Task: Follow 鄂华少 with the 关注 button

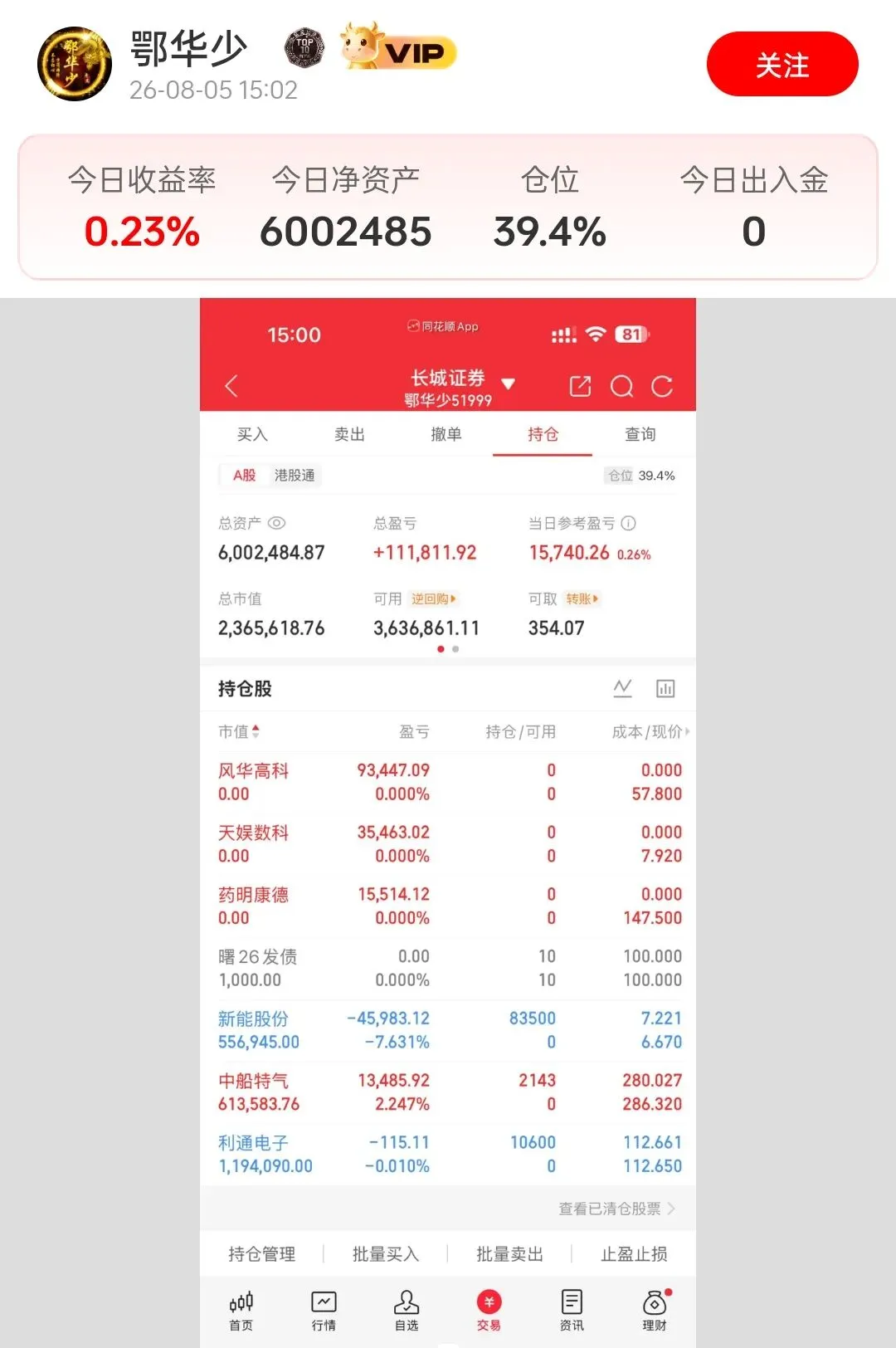Action: click(782, 65)
